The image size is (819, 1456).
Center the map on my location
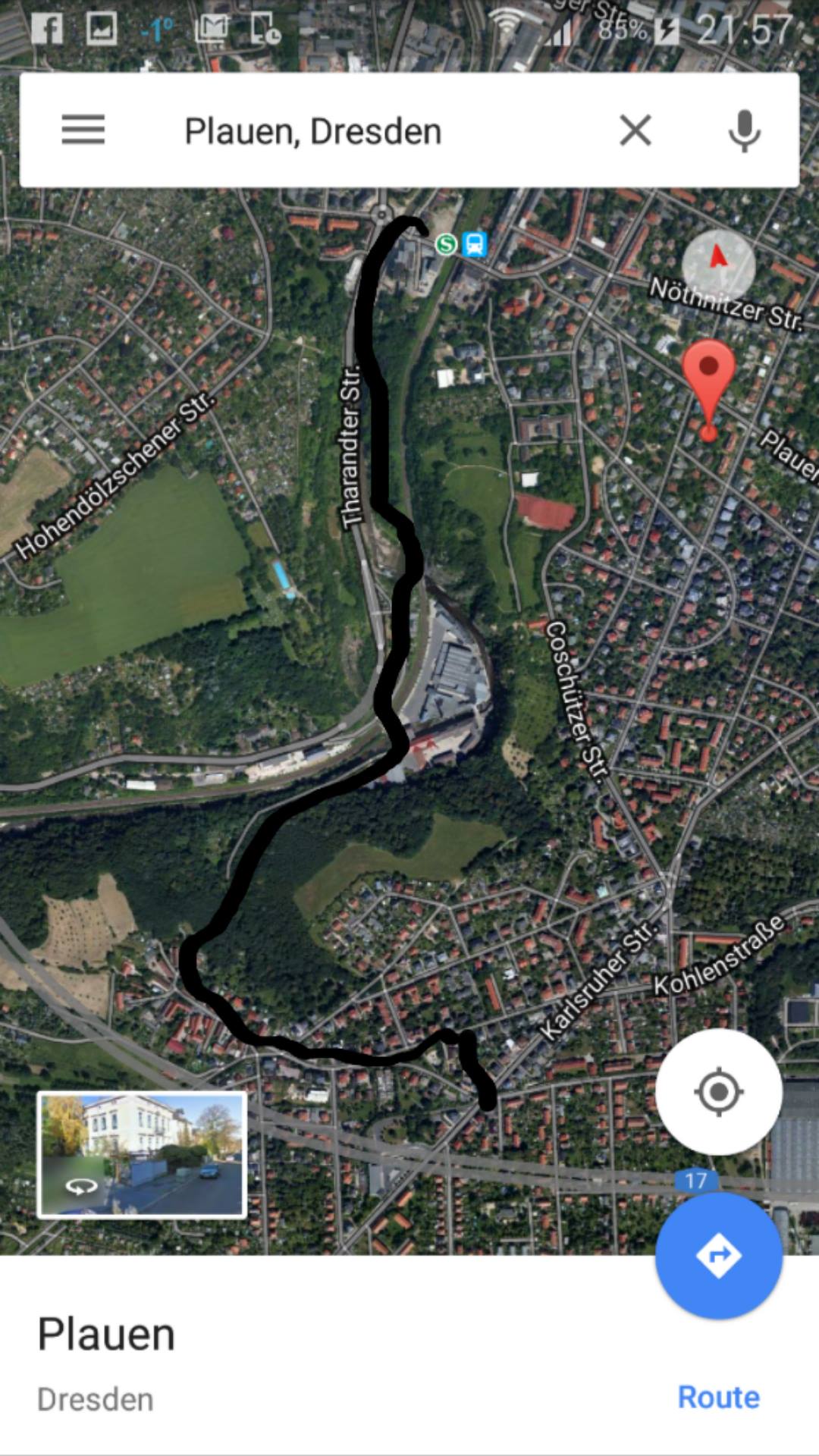click(x=718, y=1092)
